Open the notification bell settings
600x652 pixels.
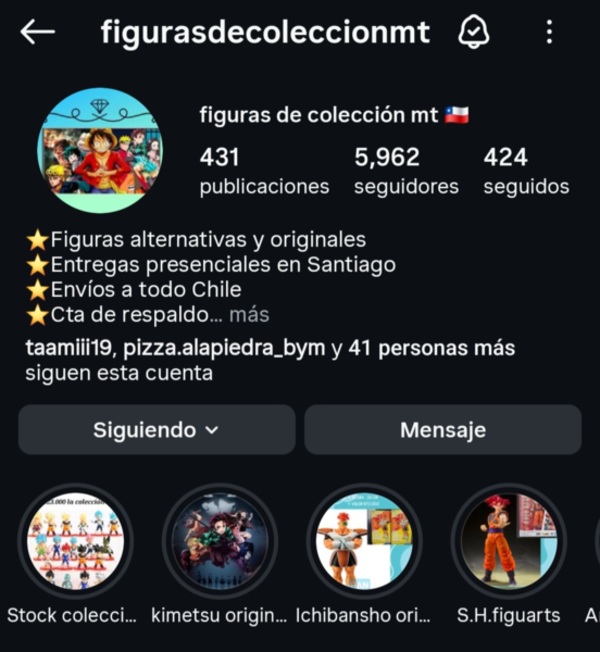[x=474, y=32]
